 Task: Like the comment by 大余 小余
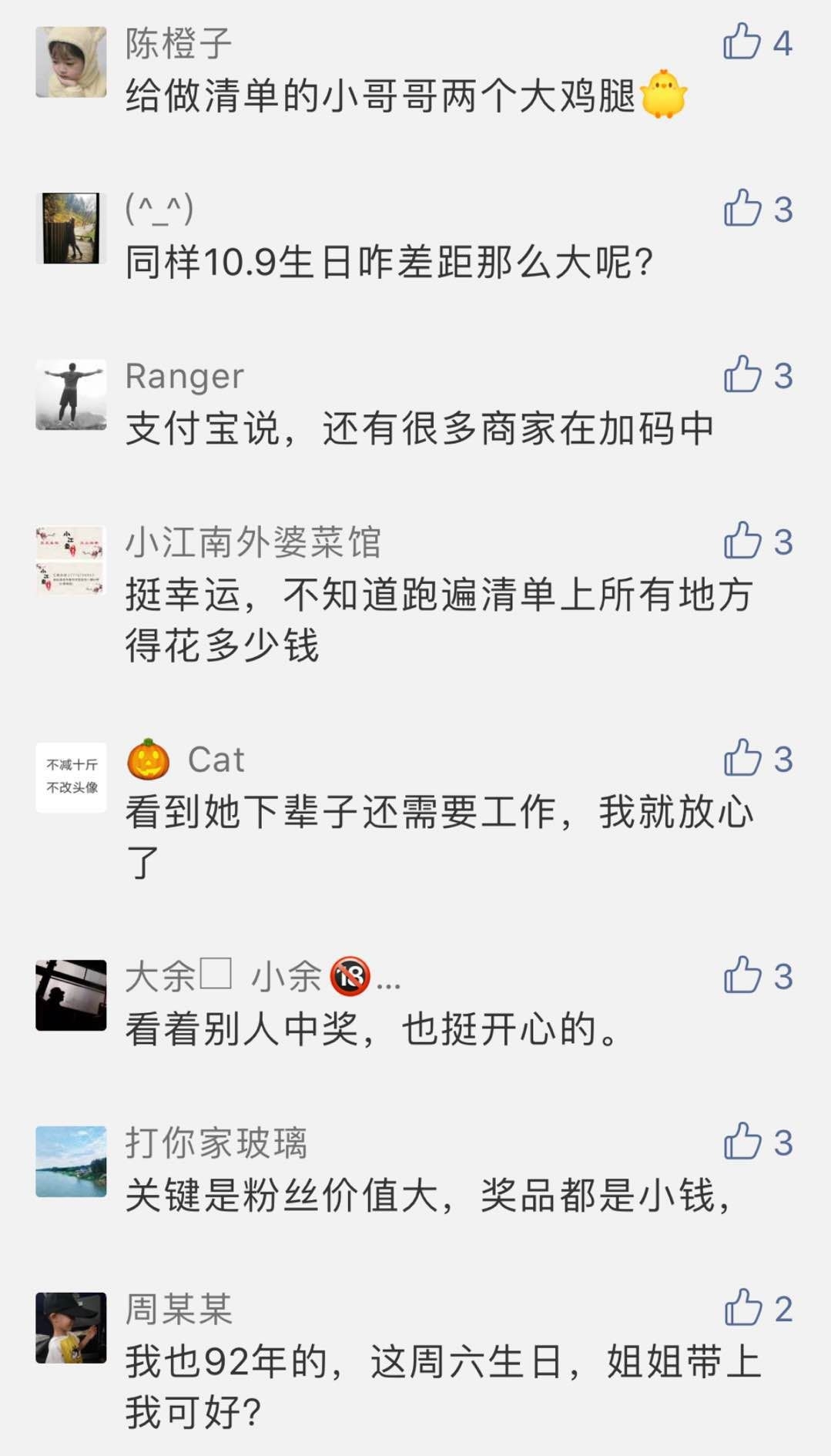click(742, 976)
